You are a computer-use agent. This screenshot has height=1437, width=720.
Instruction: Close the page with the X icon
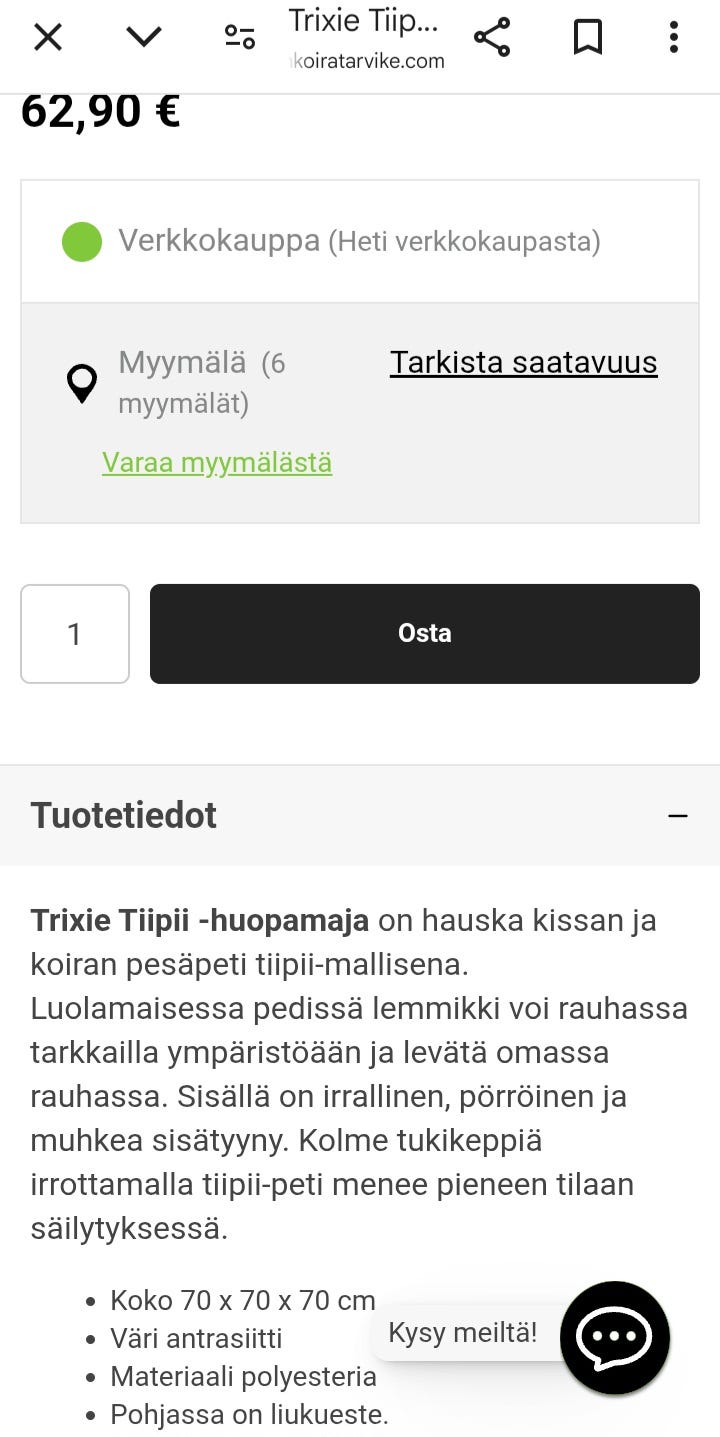(x=47, y=37)
